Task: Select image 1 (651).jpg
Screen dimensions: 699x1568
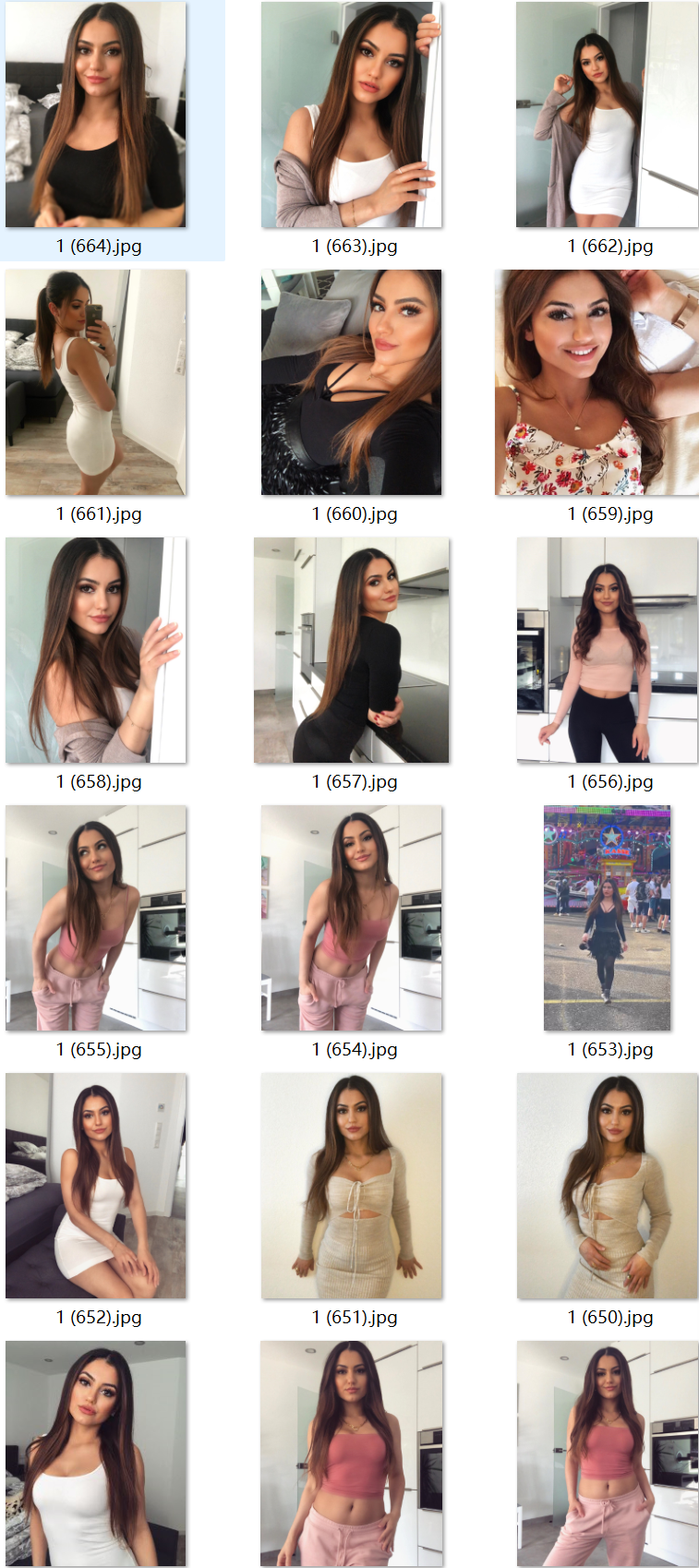Action: pos(351,1186)
